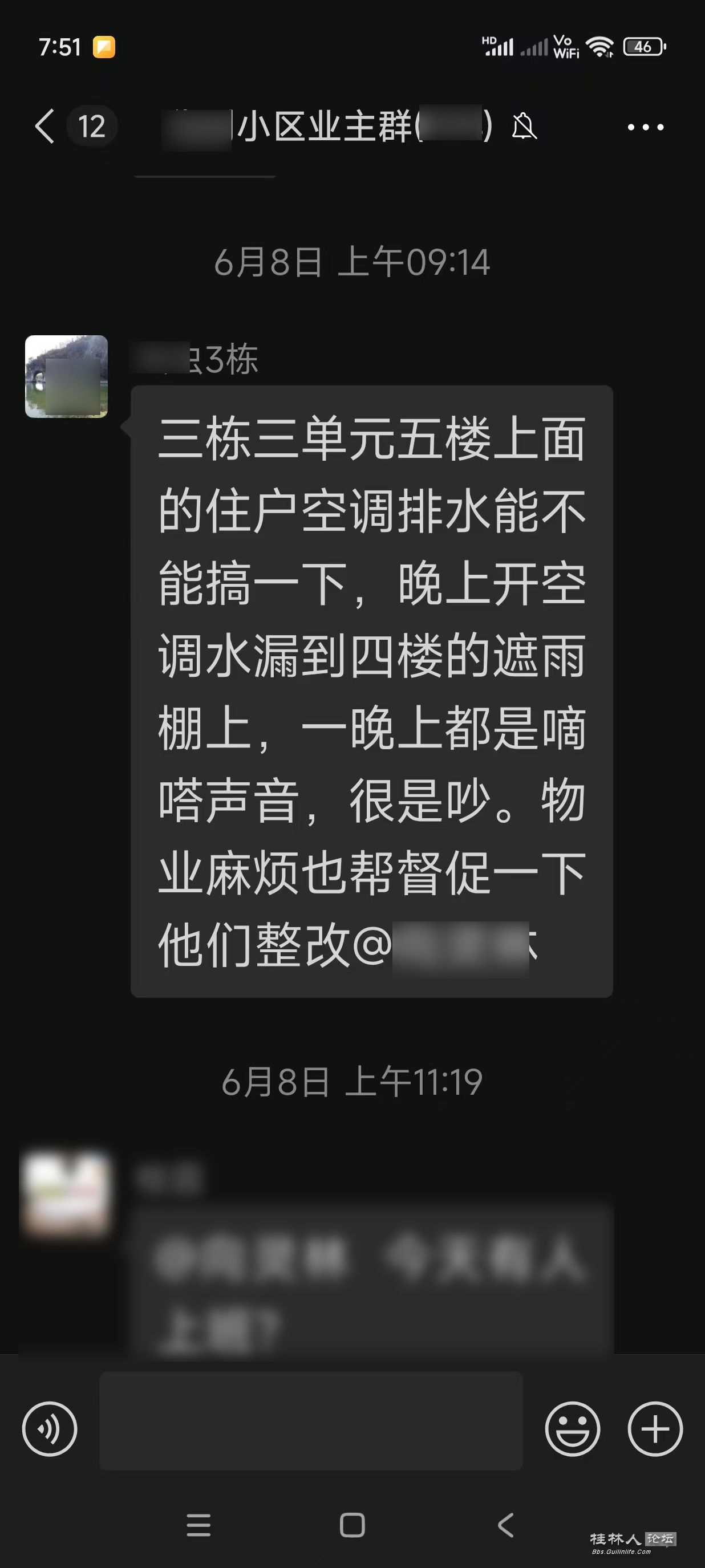Switch to voice message input
This screenshot has width=705, height=1568.
(49, 1429)
